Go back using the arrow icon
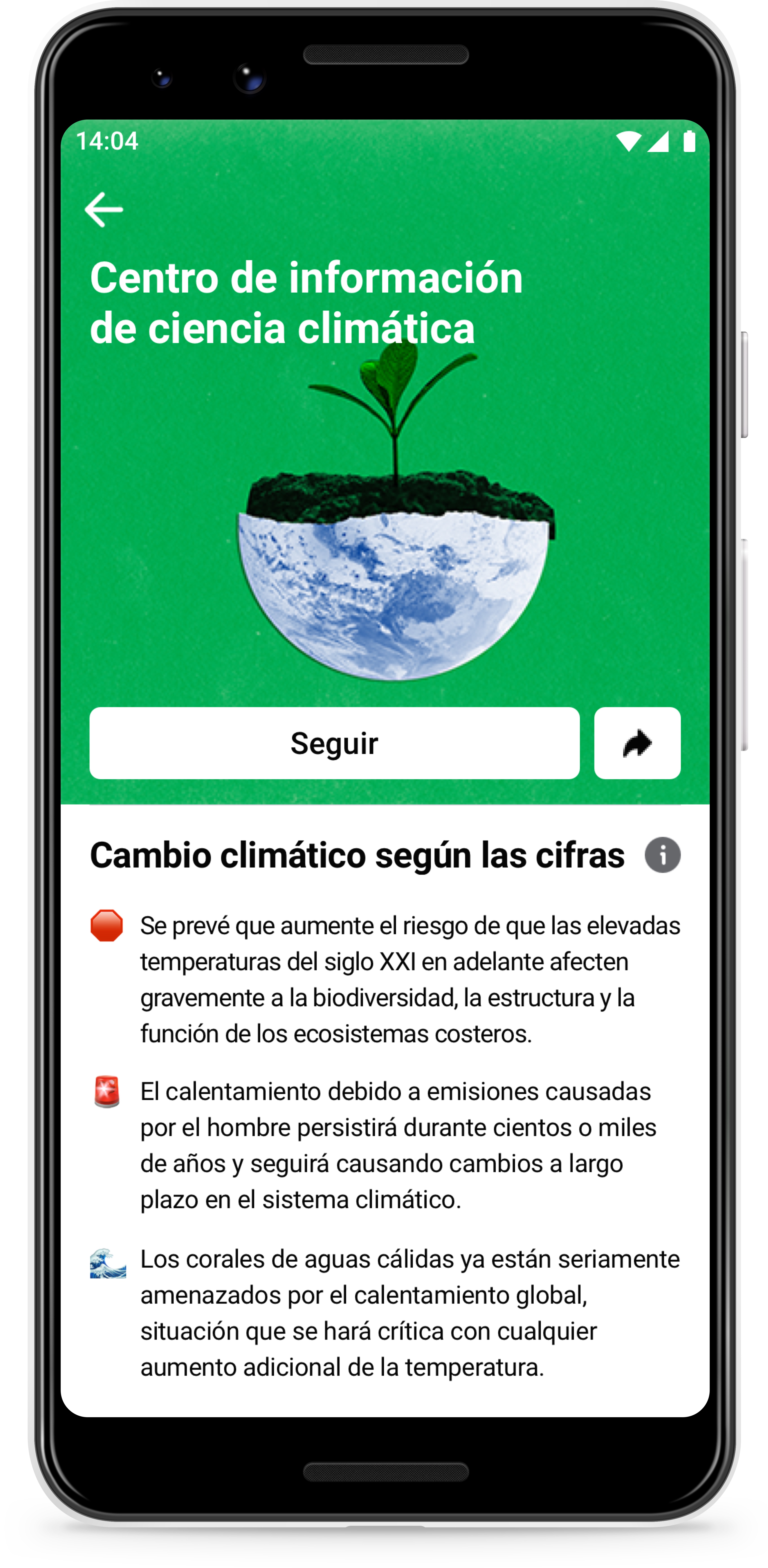The height and width of the screenshot is (1568, 768). click(104, 209)
